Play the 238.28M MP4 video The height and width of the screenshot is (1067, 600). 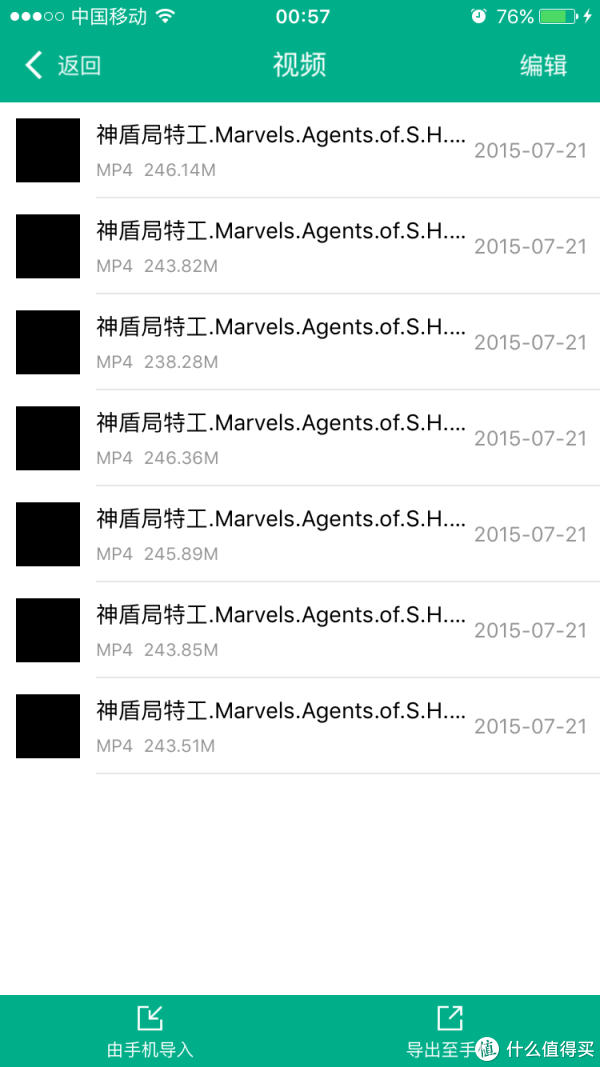pyautogui.click(x=300, y=342)
